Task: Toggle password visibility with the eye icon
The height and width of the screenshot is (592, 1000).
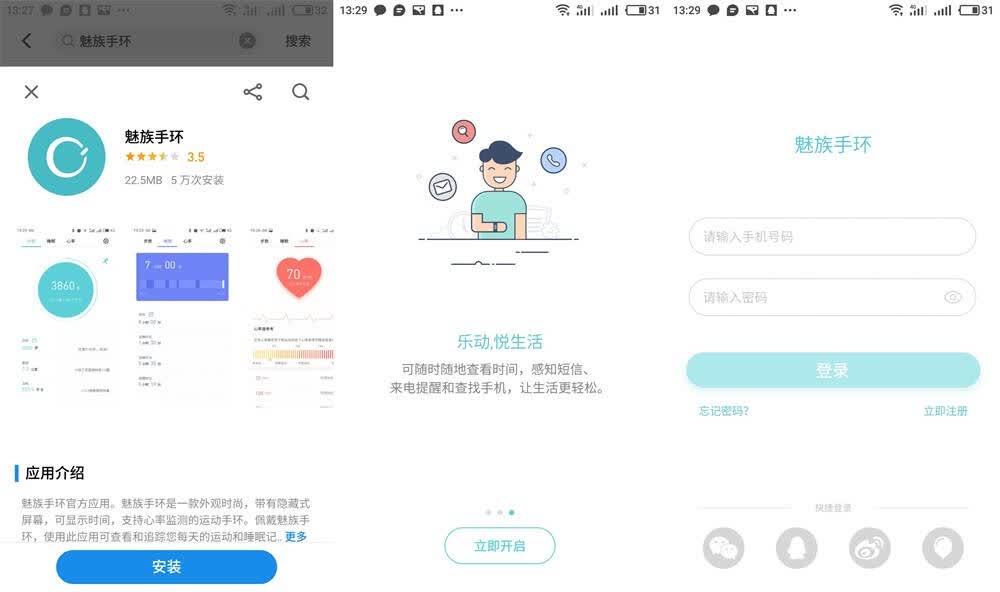Action: [x=953, y=297]
